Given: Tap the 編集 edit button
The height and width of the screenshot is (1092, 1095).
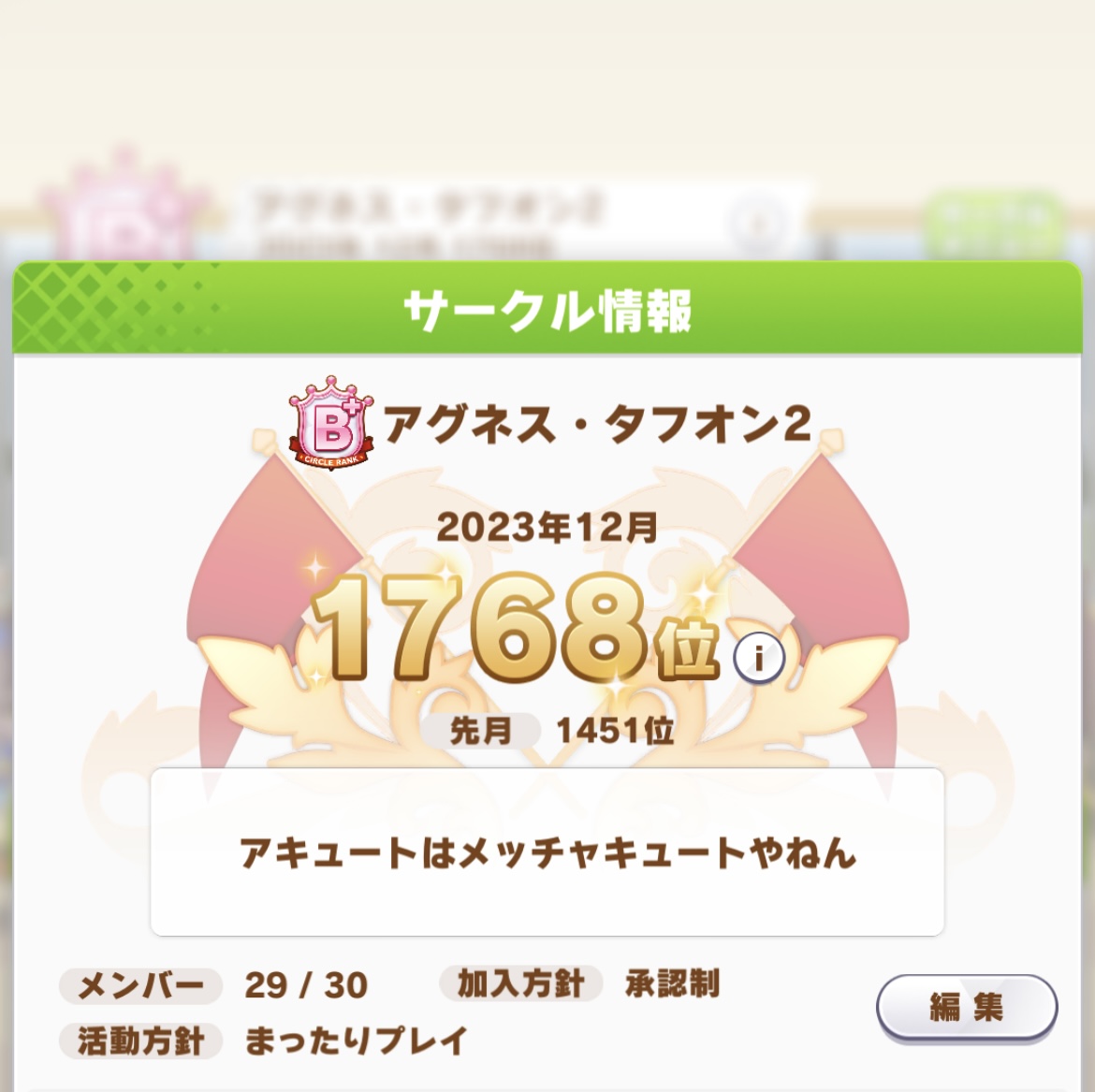Looking at the screenshot, I should [x=966, y=1008].
